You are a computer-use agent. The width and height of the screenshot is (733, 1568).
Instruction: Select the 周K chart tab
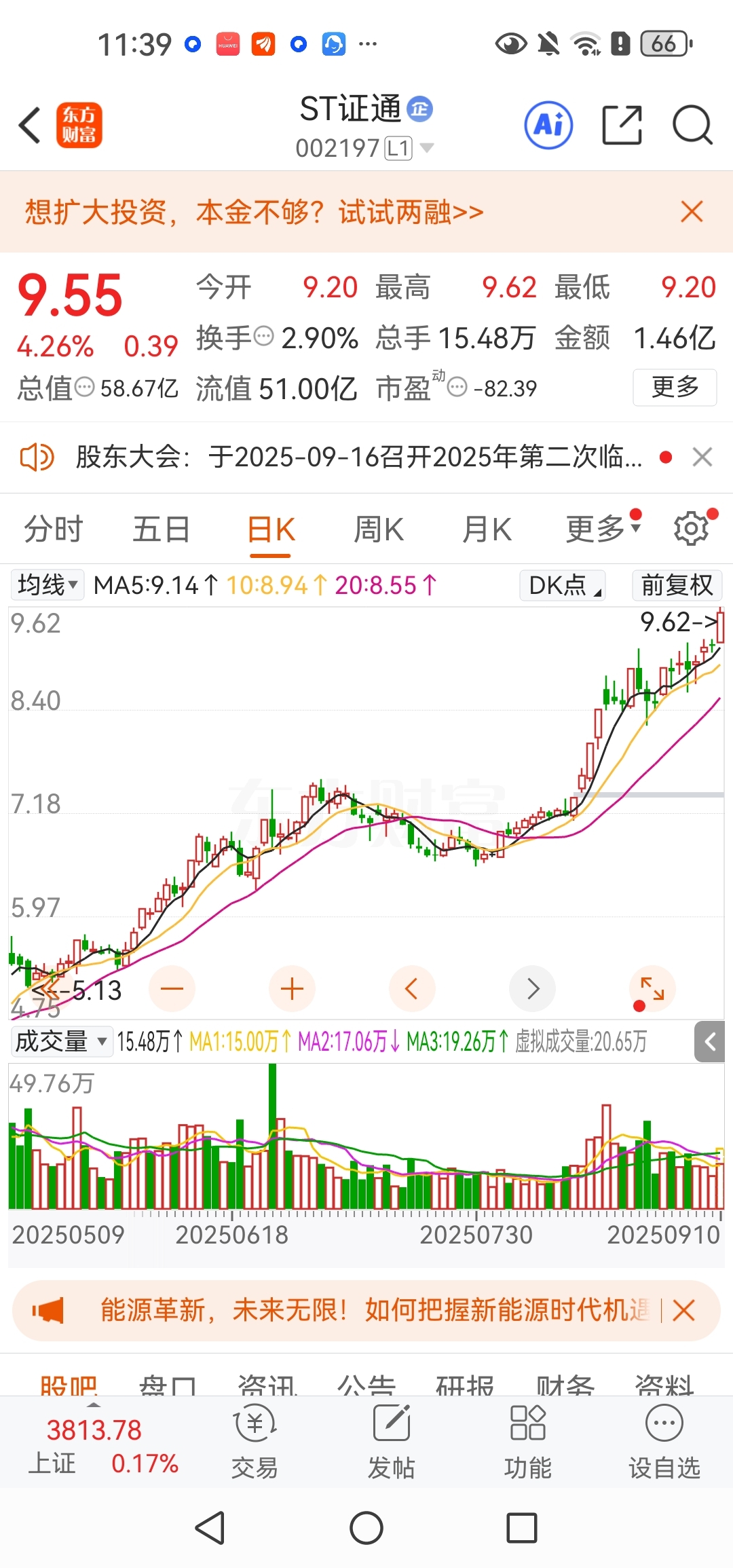pos(379,529)
